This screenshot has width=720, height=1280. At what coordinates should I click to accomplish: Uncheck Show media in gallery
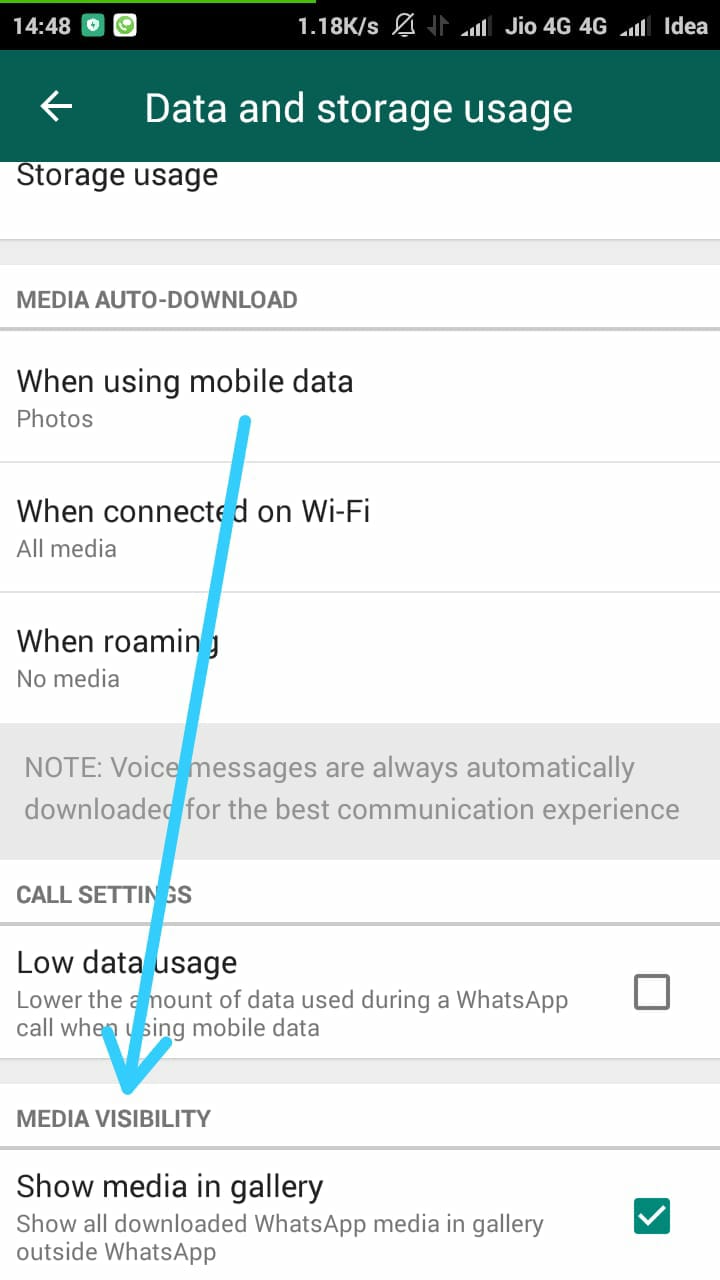(x=652, y=1216)
